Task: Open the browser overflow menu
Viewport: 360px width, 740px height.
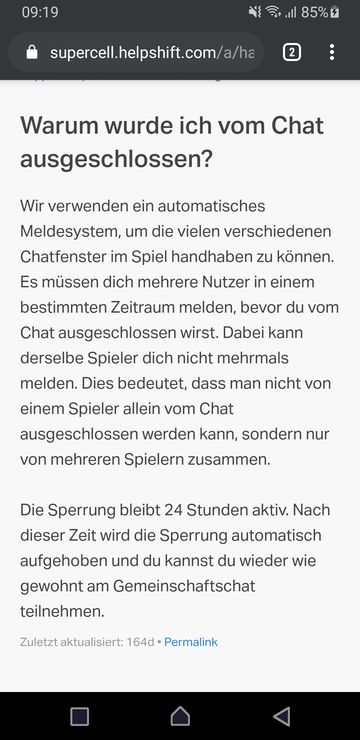Action: (332, 52)
